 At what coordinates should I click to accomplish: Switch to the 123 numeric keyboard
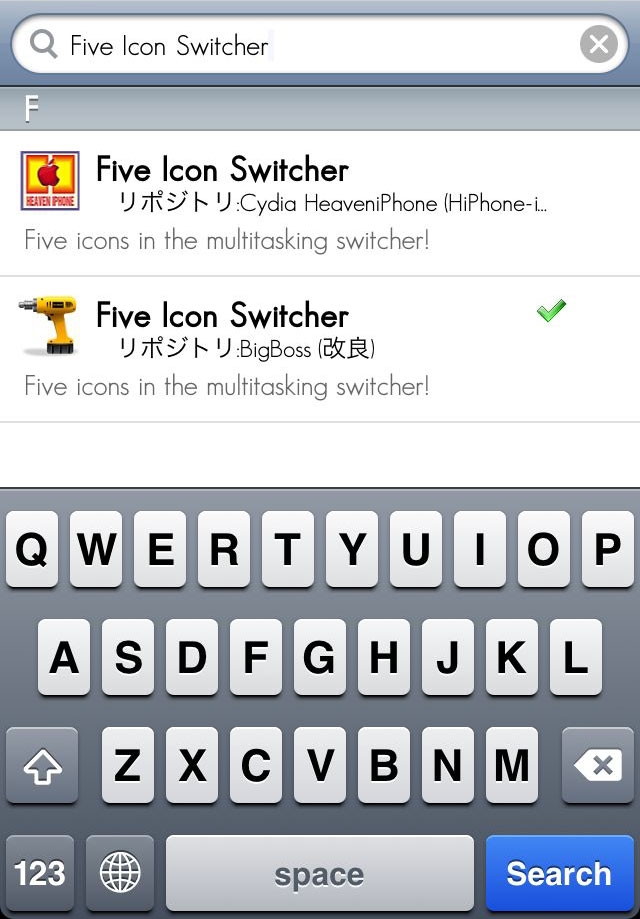pos(40,873)
